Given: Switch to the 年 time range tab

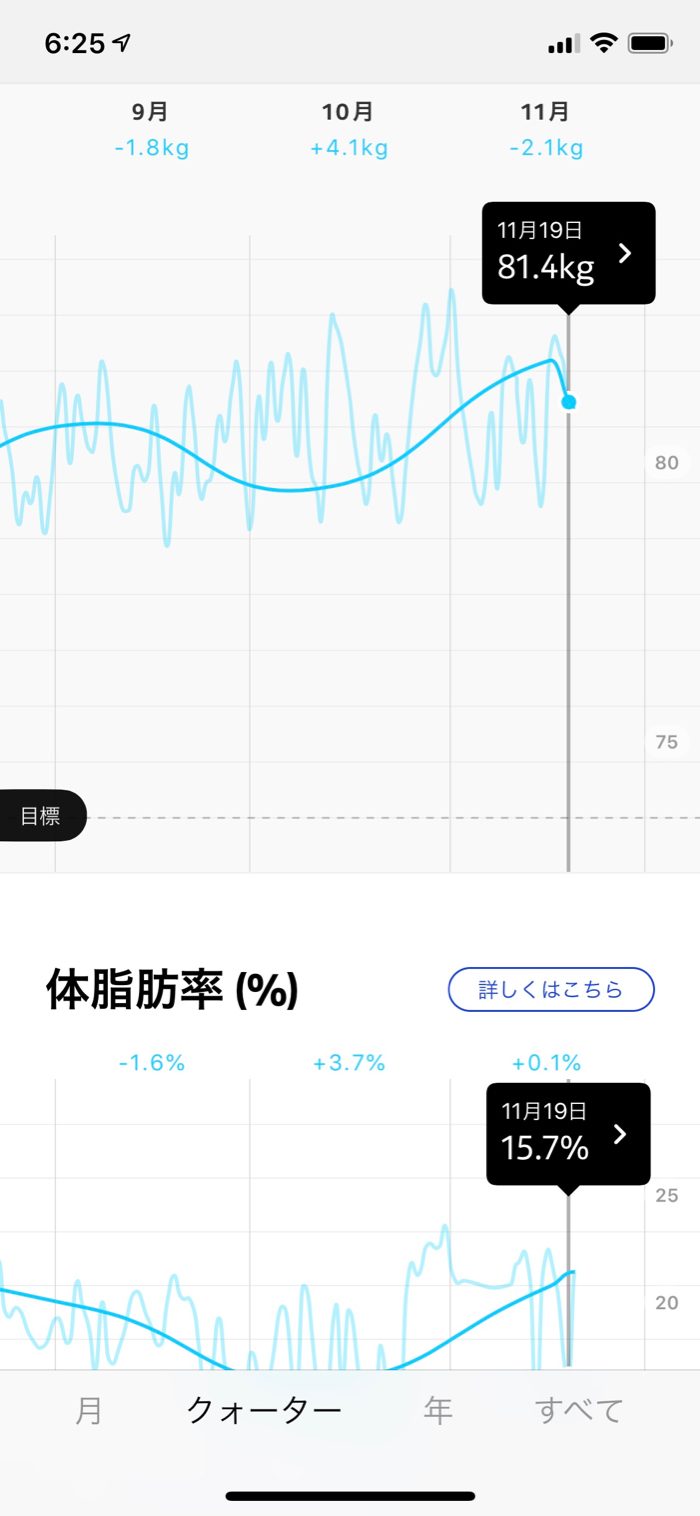Looking at the screenshot, I should tap(438, 1410).
